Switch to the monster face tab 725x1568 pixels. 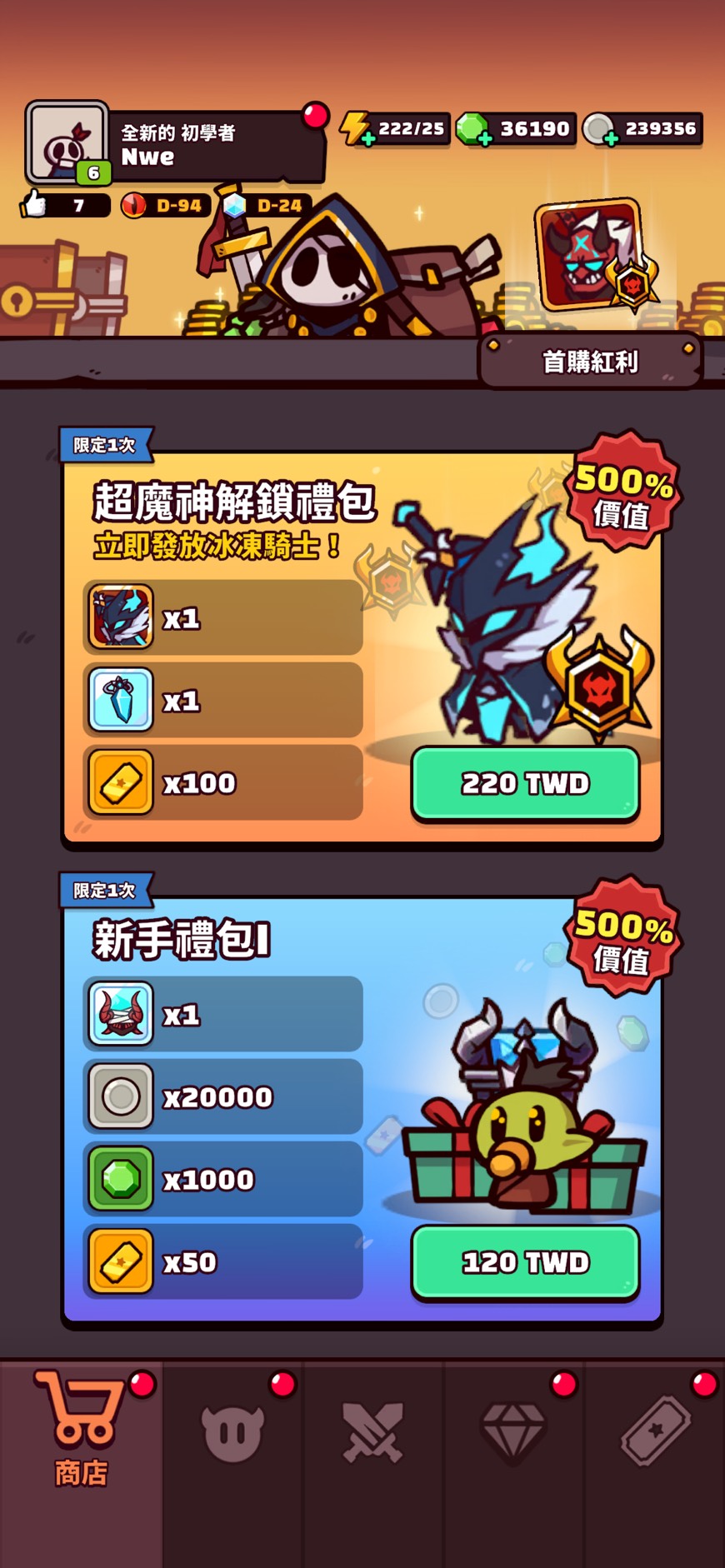[x=232, y=1433]
